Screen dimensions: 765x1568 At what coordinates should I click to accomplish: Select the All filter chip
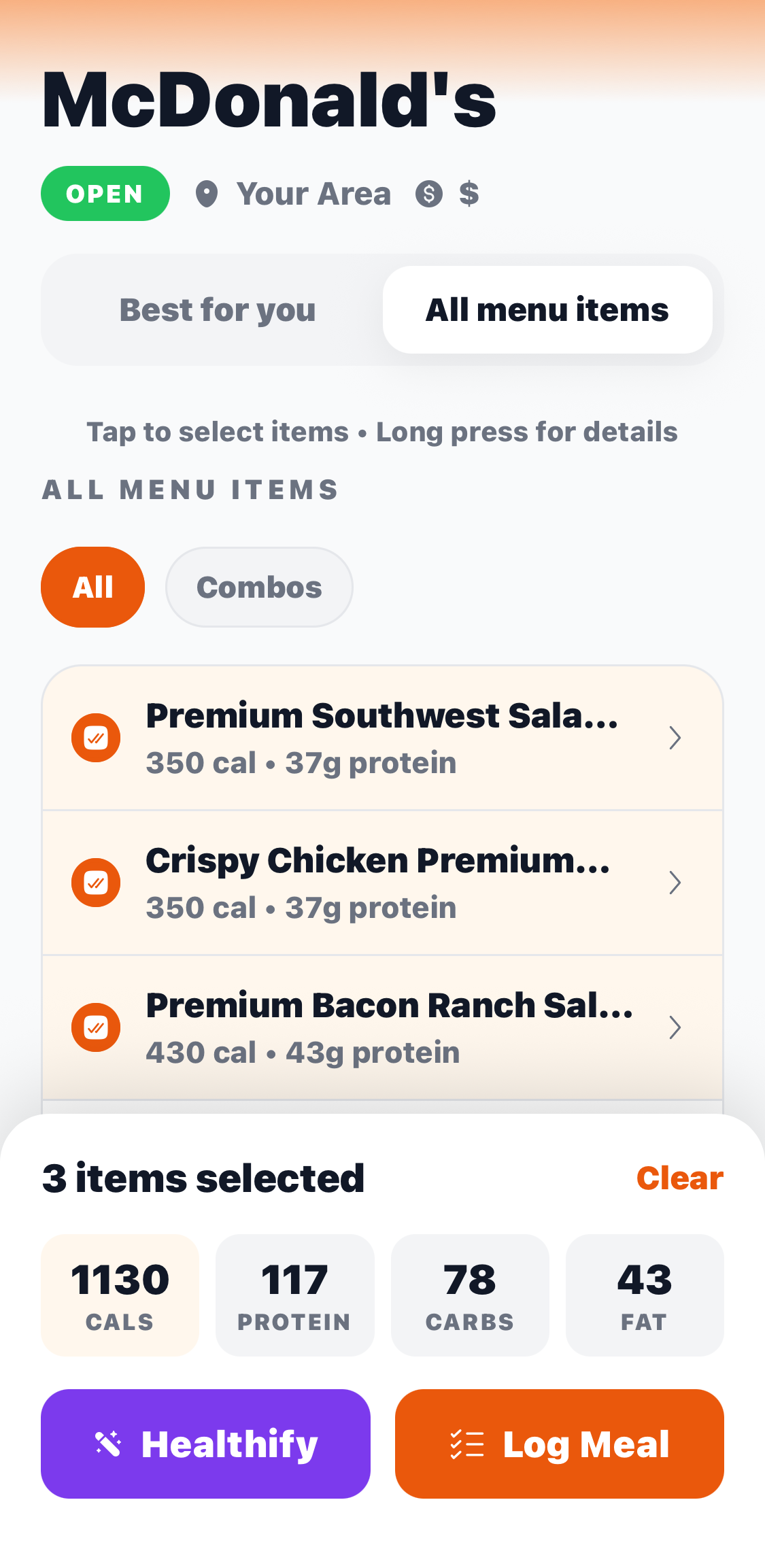92,586
